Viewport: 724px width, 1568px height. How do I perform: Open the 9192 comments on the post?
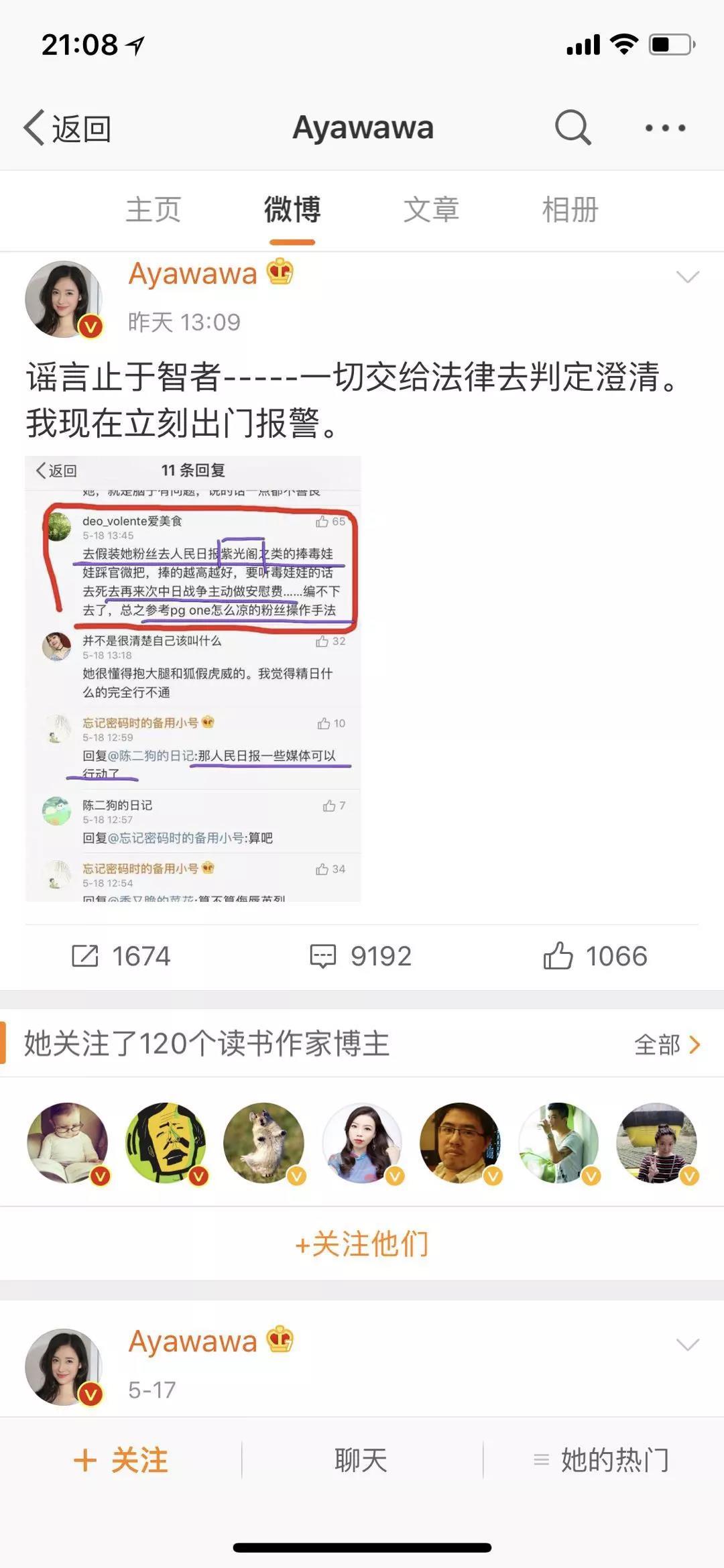coord(361,956)
